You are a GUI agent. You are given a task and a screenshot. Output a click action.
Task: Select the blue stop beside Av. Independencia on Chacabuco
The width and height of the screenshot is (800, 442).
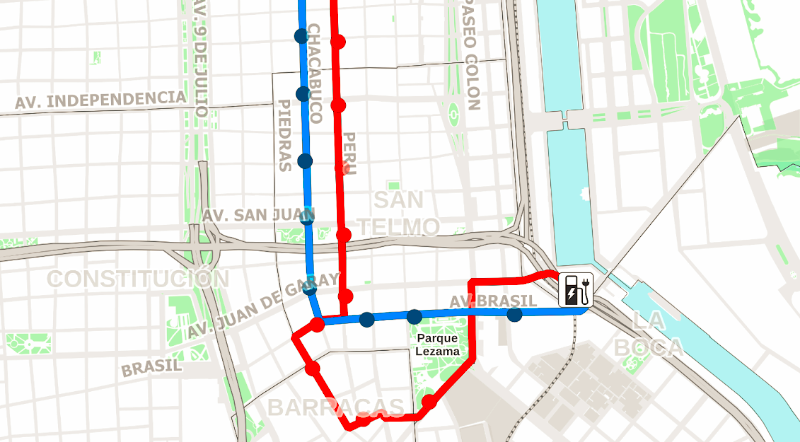(x=303, y=95)
